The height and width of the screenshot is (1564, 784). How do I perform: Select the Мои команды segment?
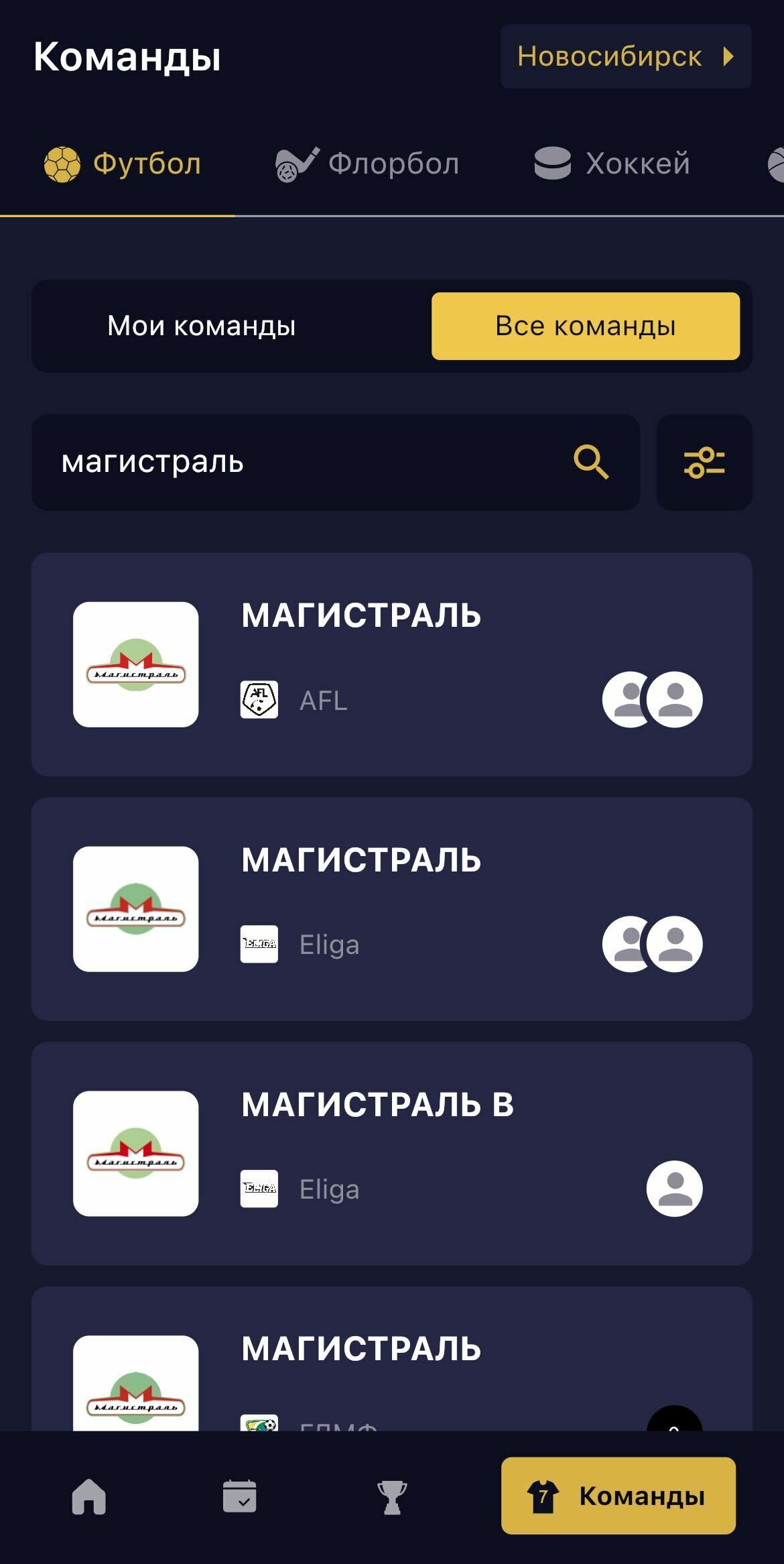point(202,326)
